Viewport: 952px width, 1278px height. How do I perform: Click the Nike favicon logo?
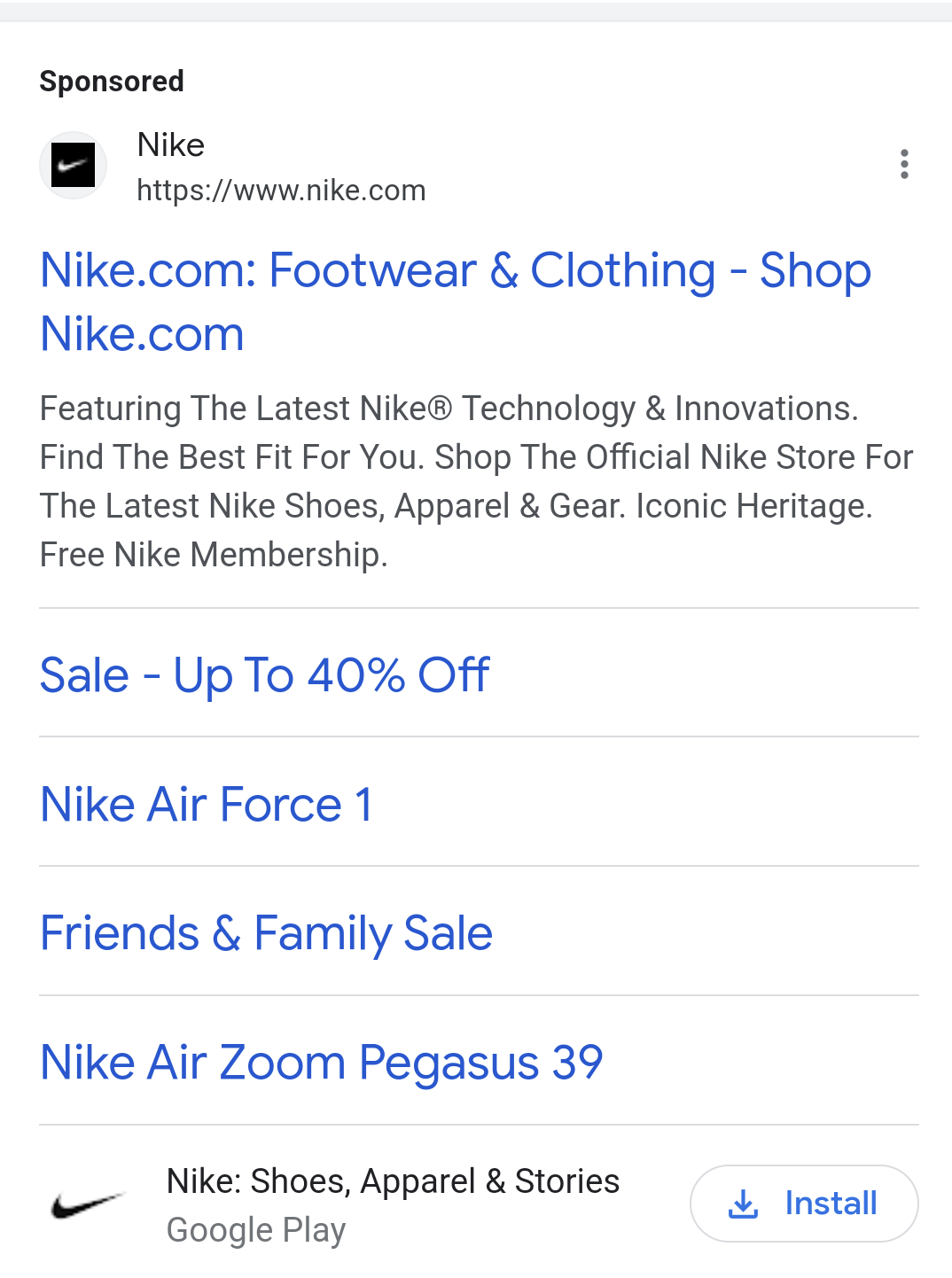coord(73,165)
